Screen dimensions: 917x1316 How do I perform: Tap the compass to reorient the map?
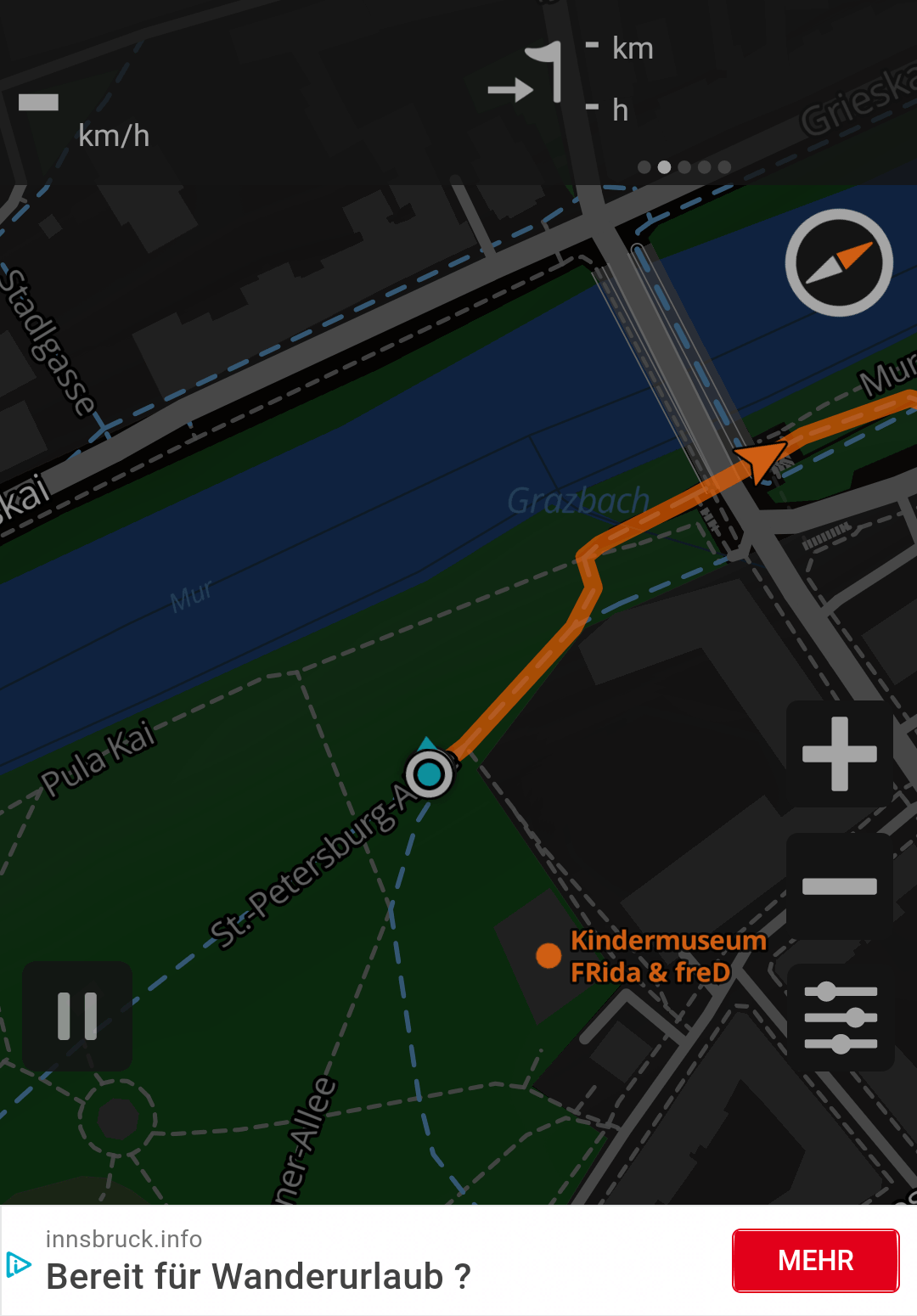pos(839,263)
